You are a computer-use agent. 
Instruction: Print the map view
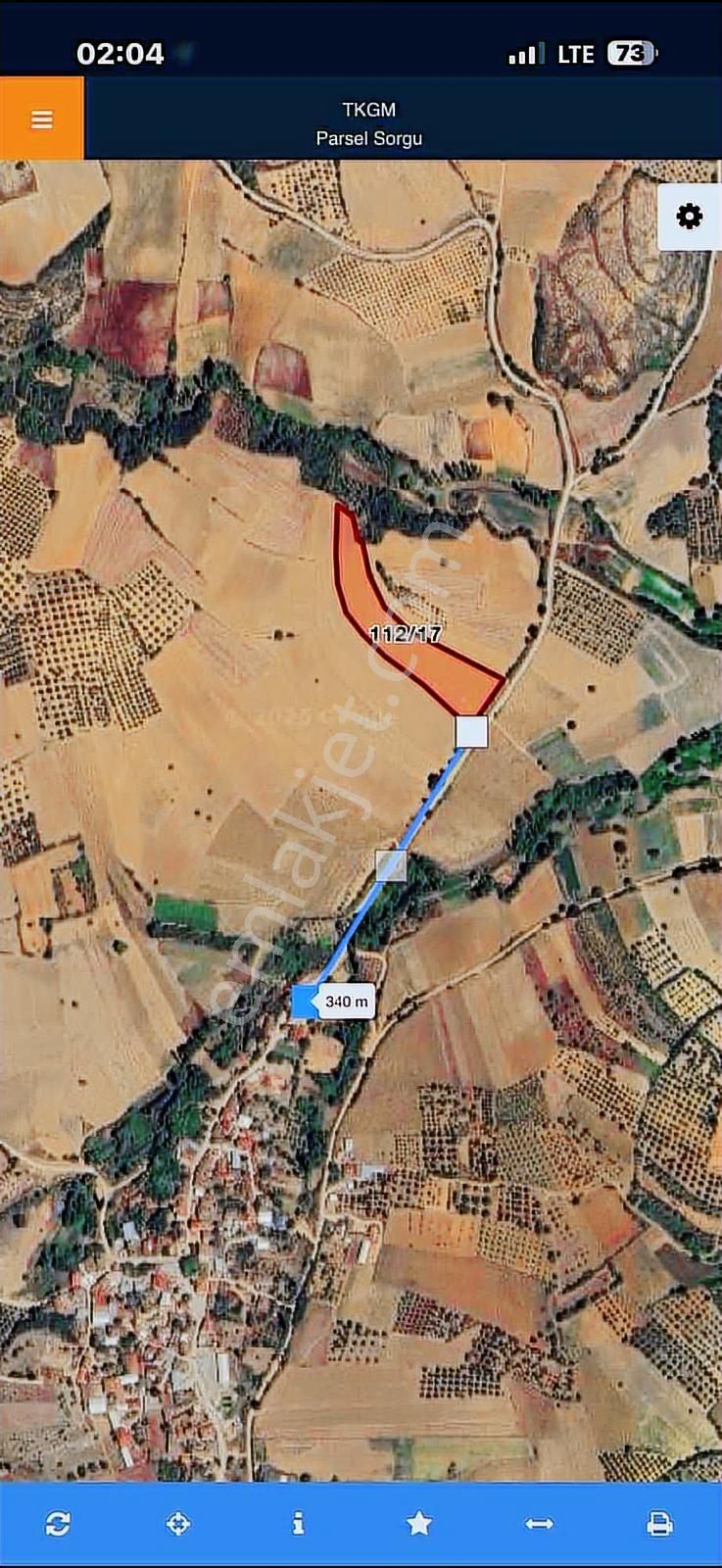tap(659, 1523)
